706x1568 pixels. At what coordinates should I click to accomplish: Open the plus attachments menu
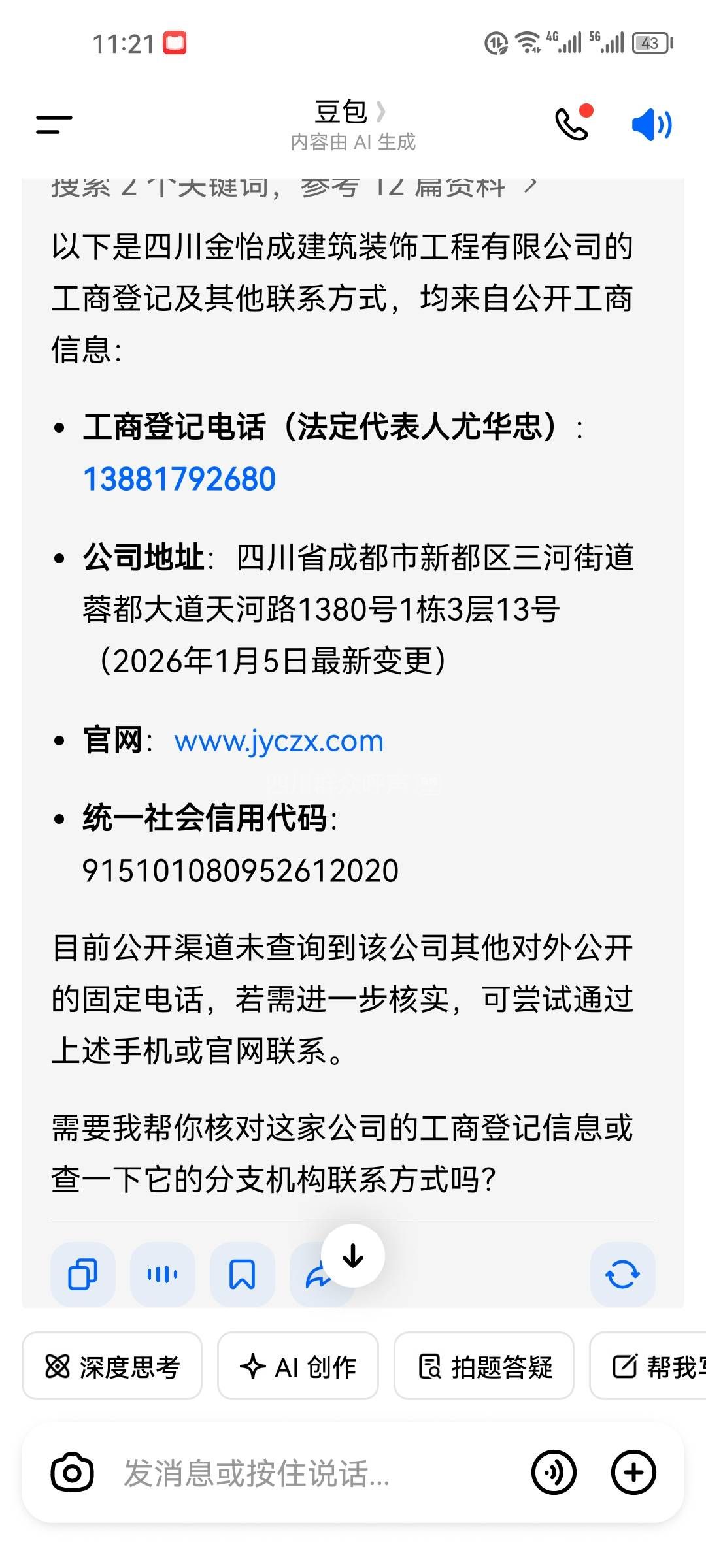tap(633, 1473)
